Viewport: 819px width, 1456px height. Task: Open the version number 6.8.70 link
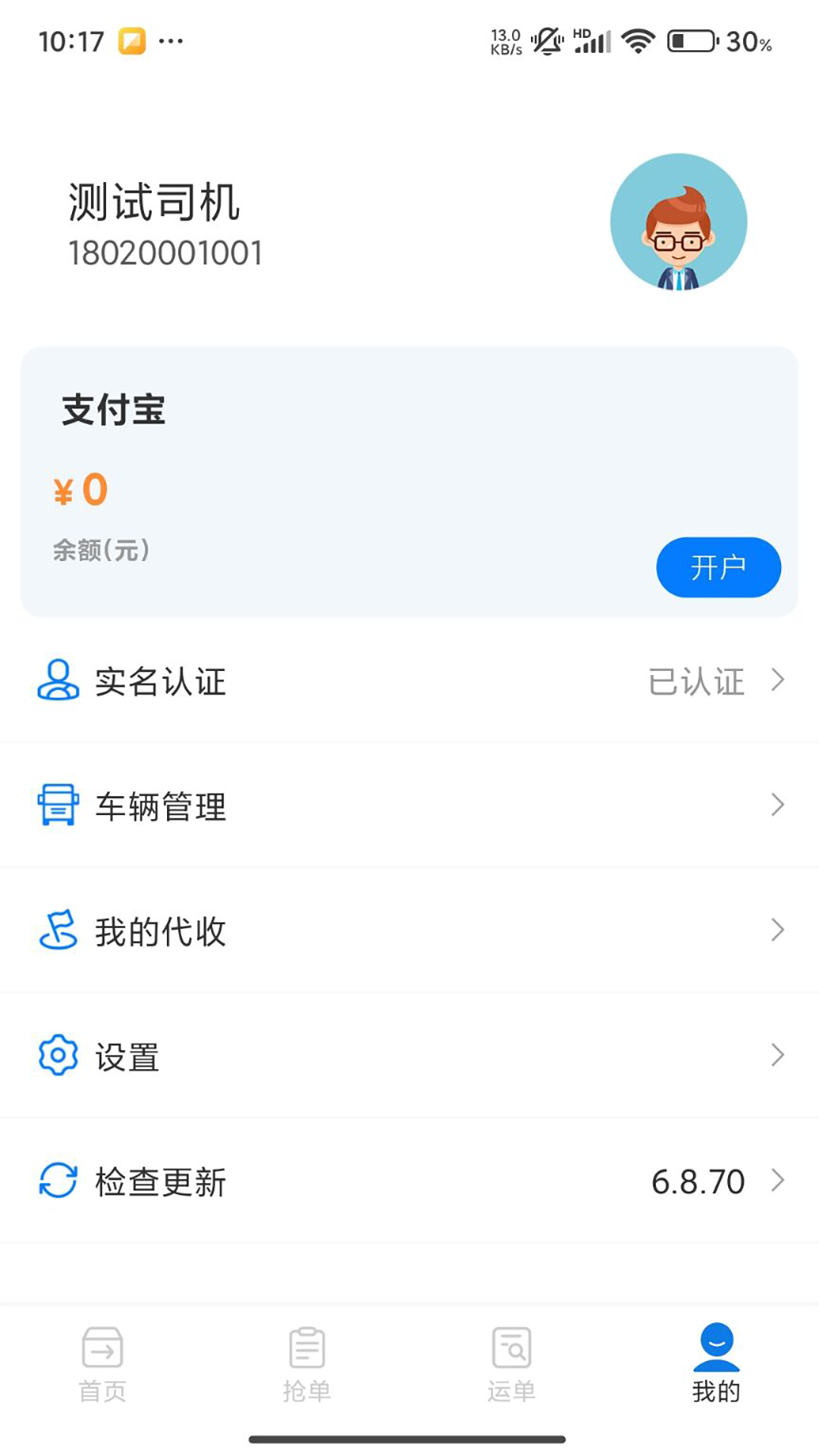[x=698, y=1180]
